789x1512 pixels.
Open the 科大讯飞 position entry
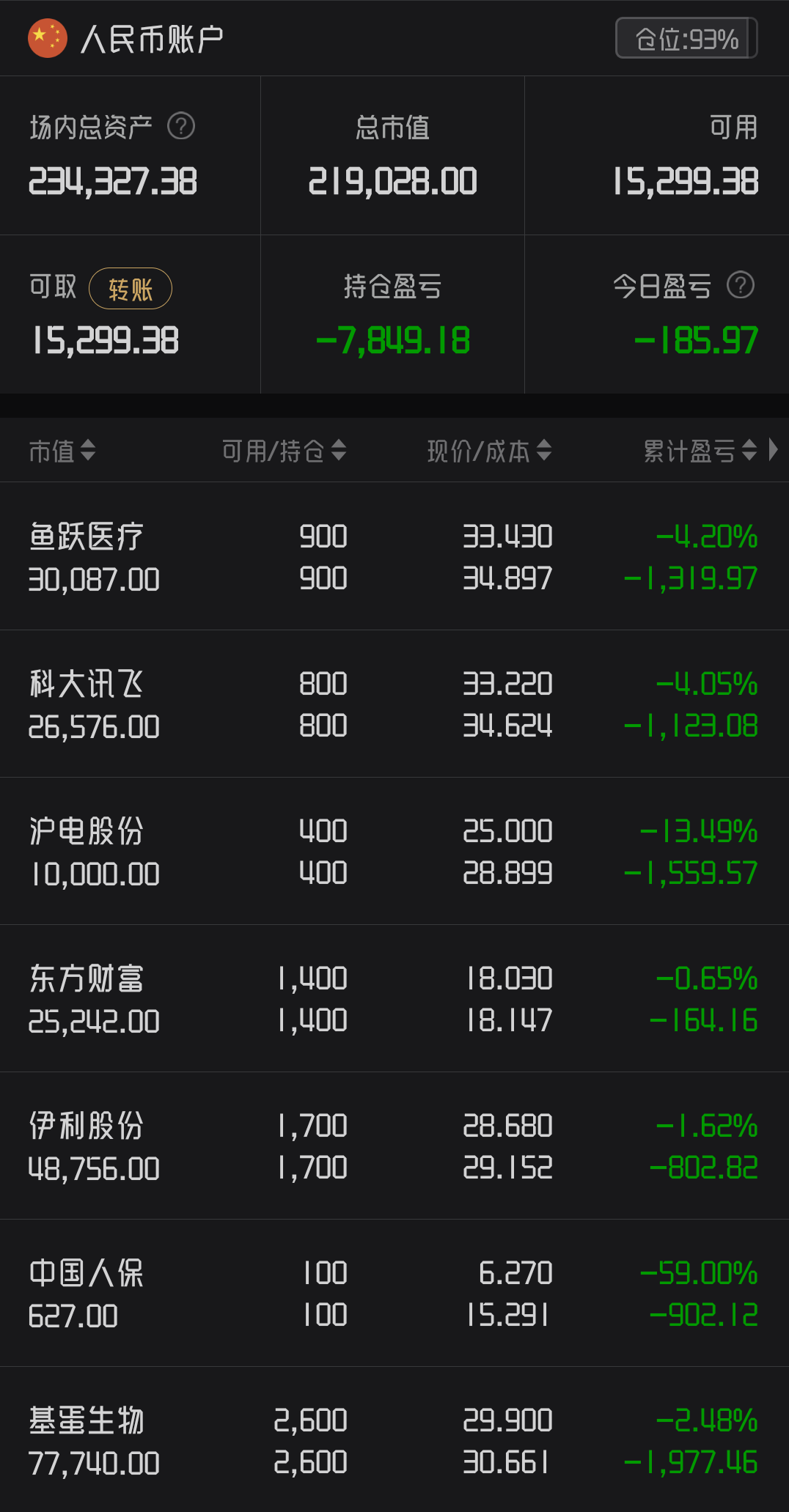click(394, 704)
